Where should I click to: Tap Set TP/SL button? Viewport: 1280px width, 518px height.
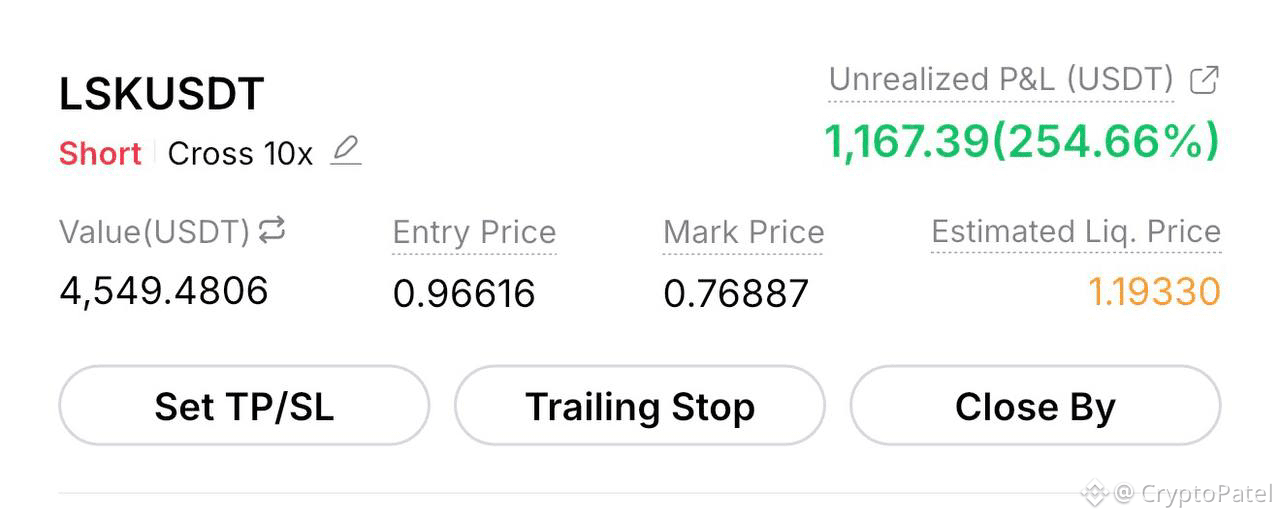[244, 406]
